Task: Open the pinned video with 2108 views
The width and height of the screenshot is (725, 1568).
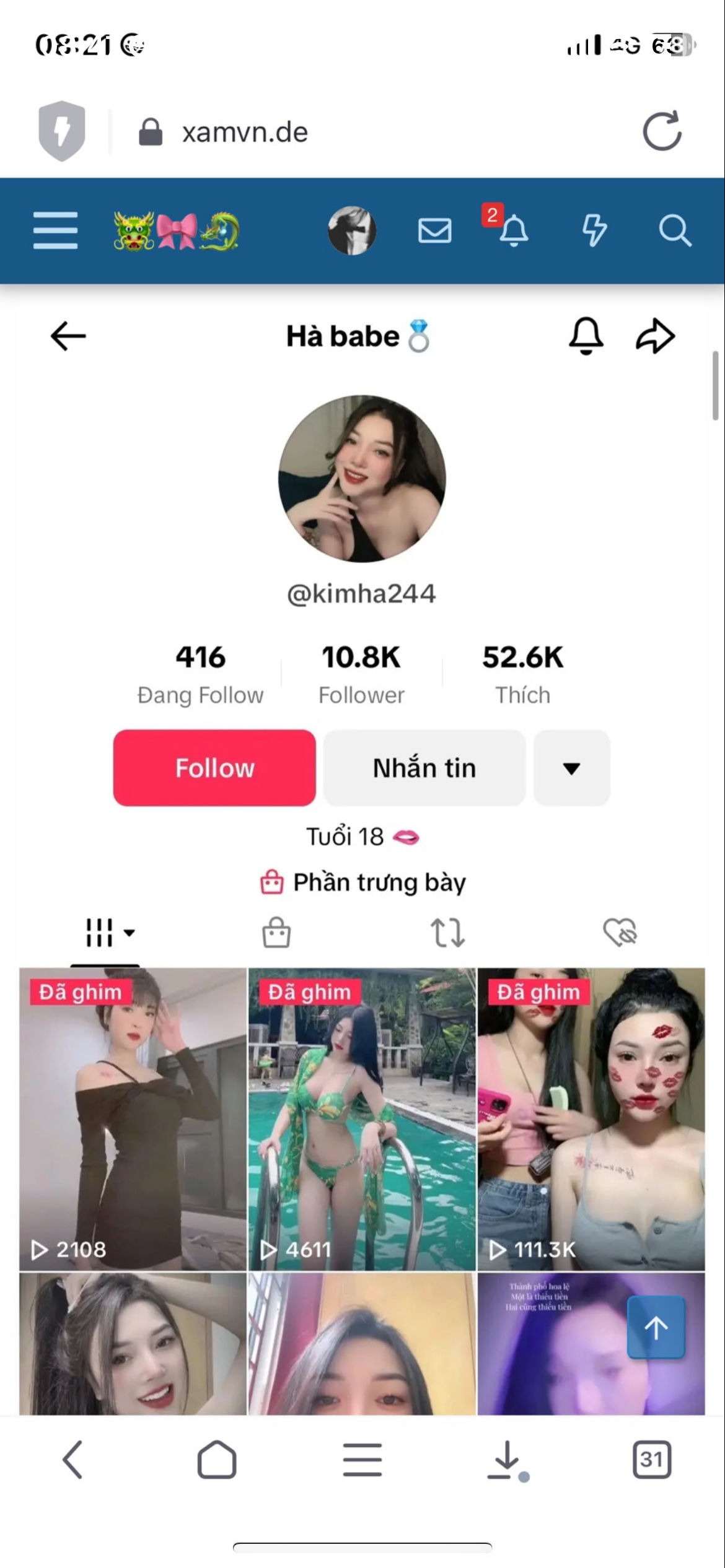Action: point(133,1118)
